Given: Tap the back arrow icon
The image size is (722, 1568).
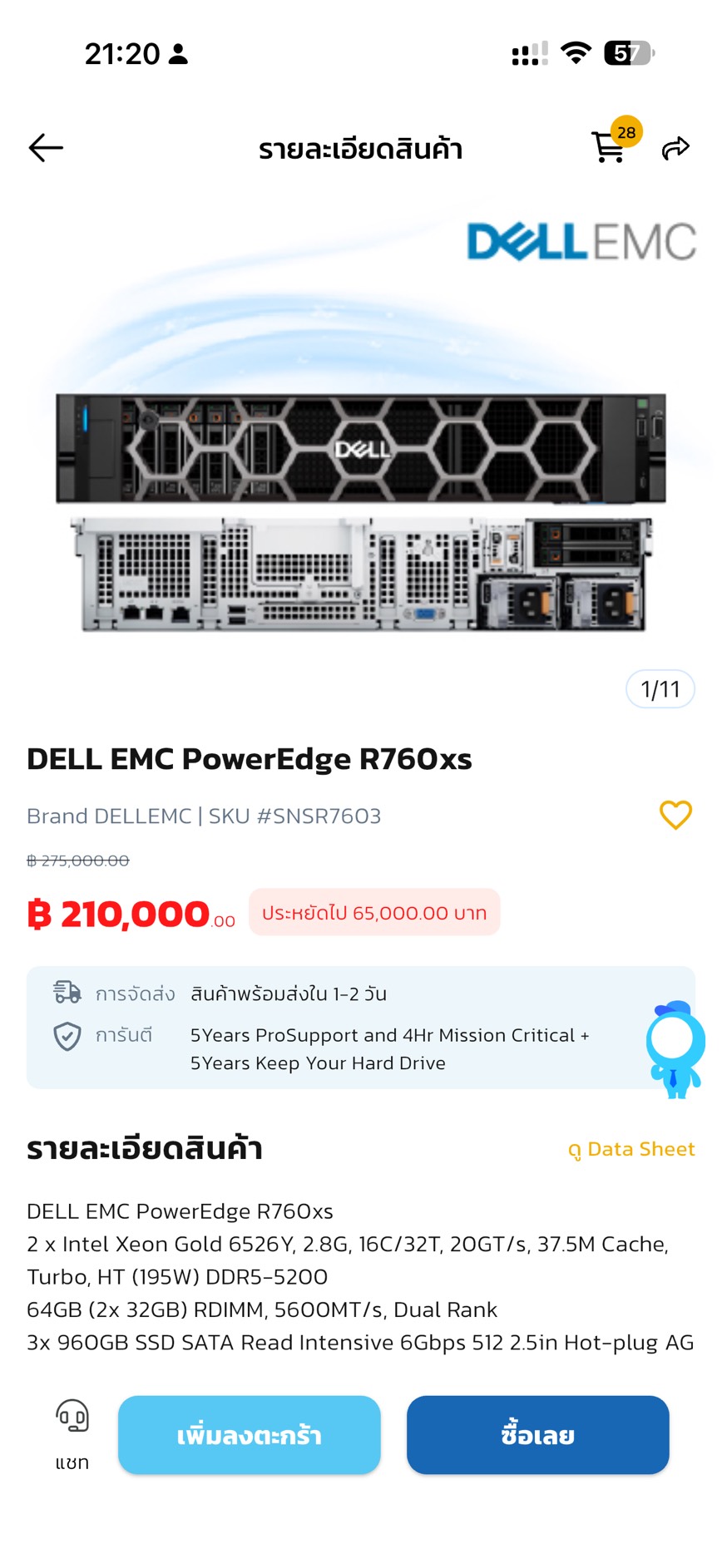Looking at the screenshot, I should coord(46,147).
